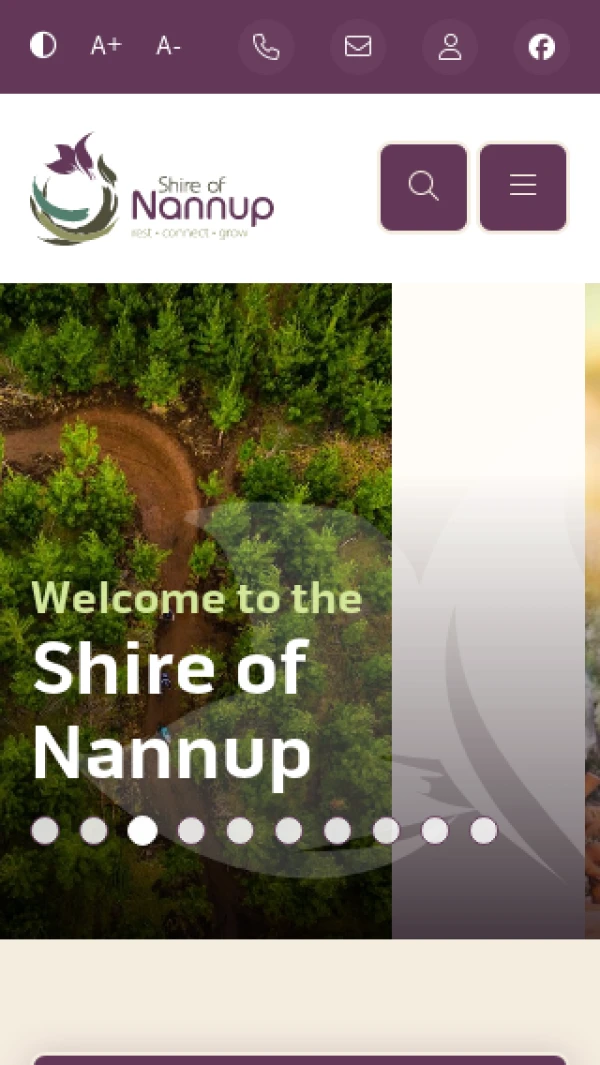The image size is (600, 1065).
Task: Open the hamburger navigation menu
Action: point(523,187)
